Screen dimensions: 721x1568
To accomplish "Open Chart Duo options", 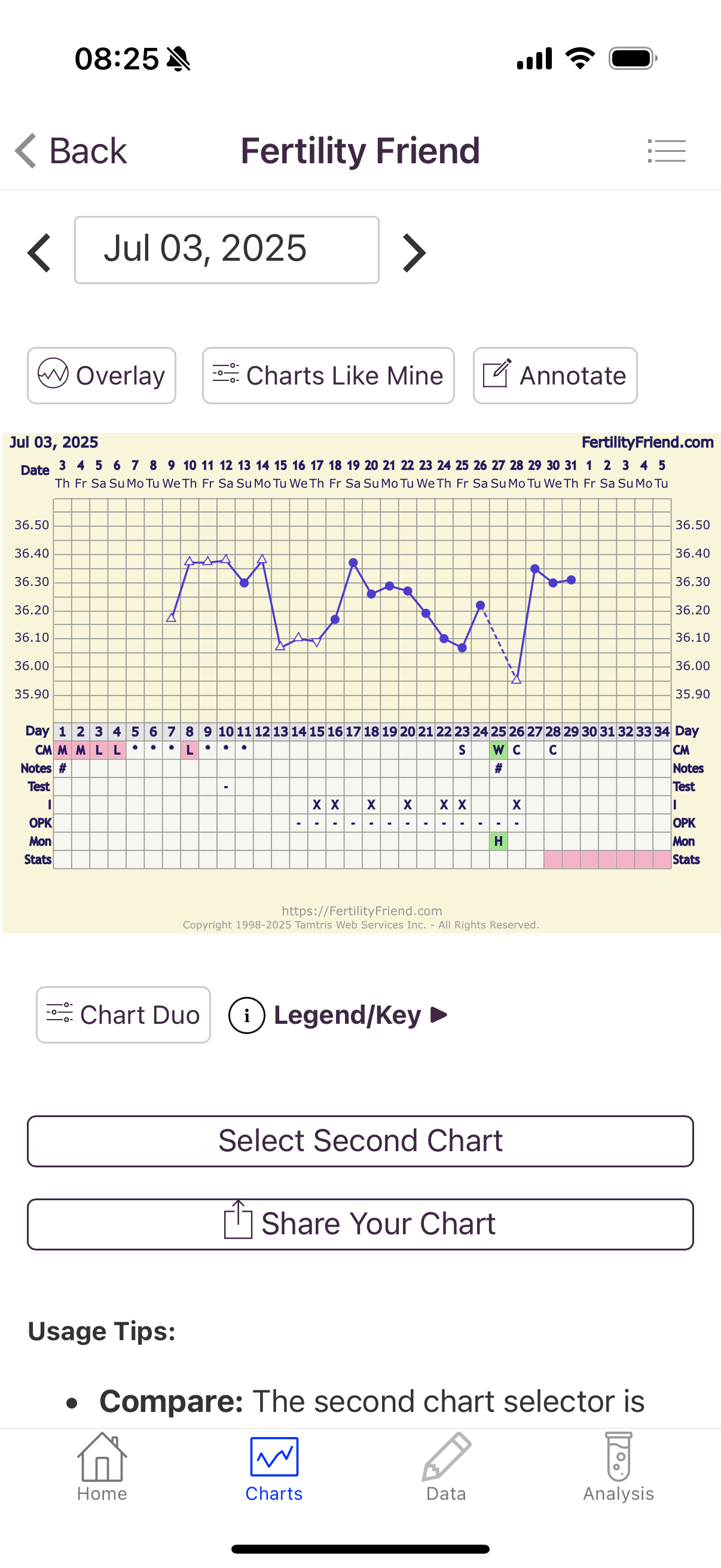I will 124,1015.
